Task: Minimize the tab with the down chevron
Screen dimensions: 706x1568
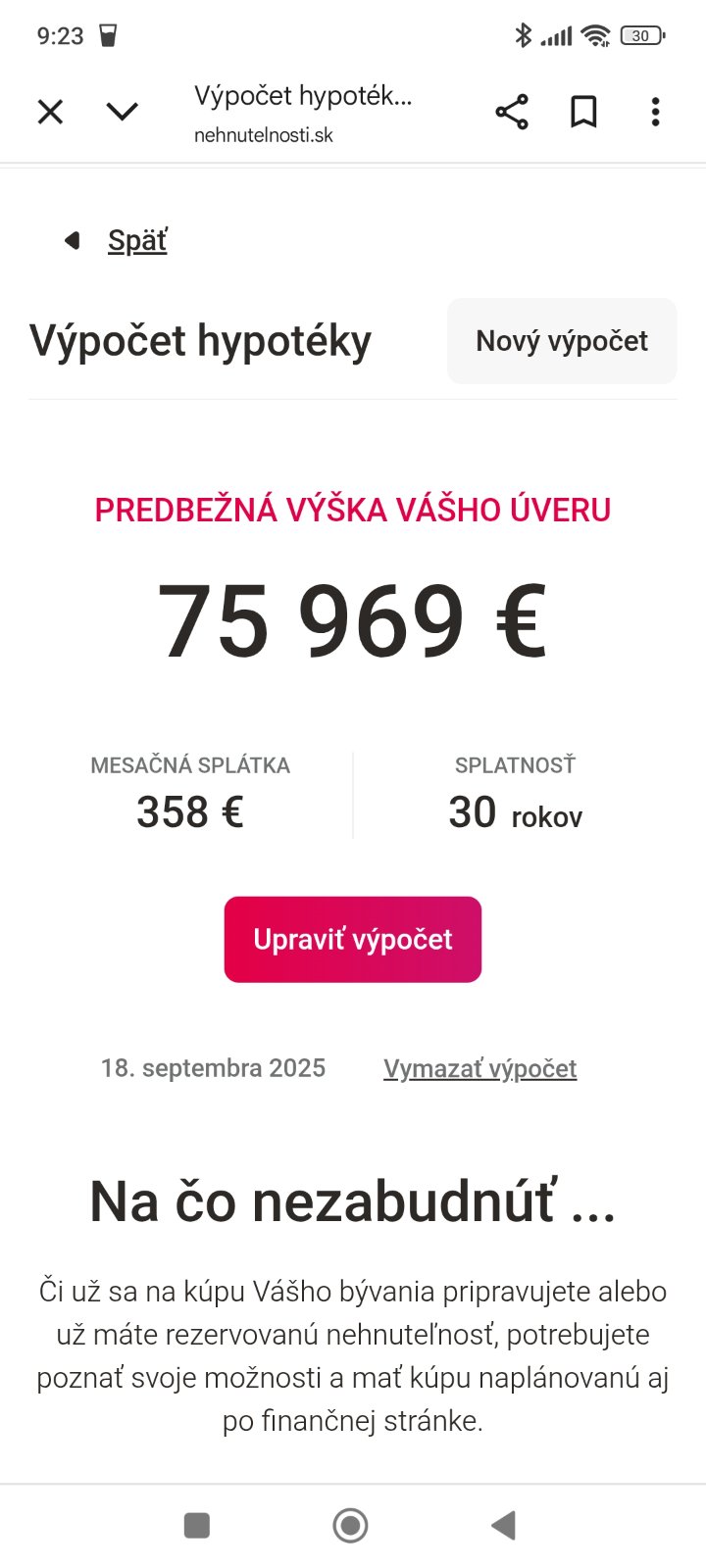Action: 123,112
